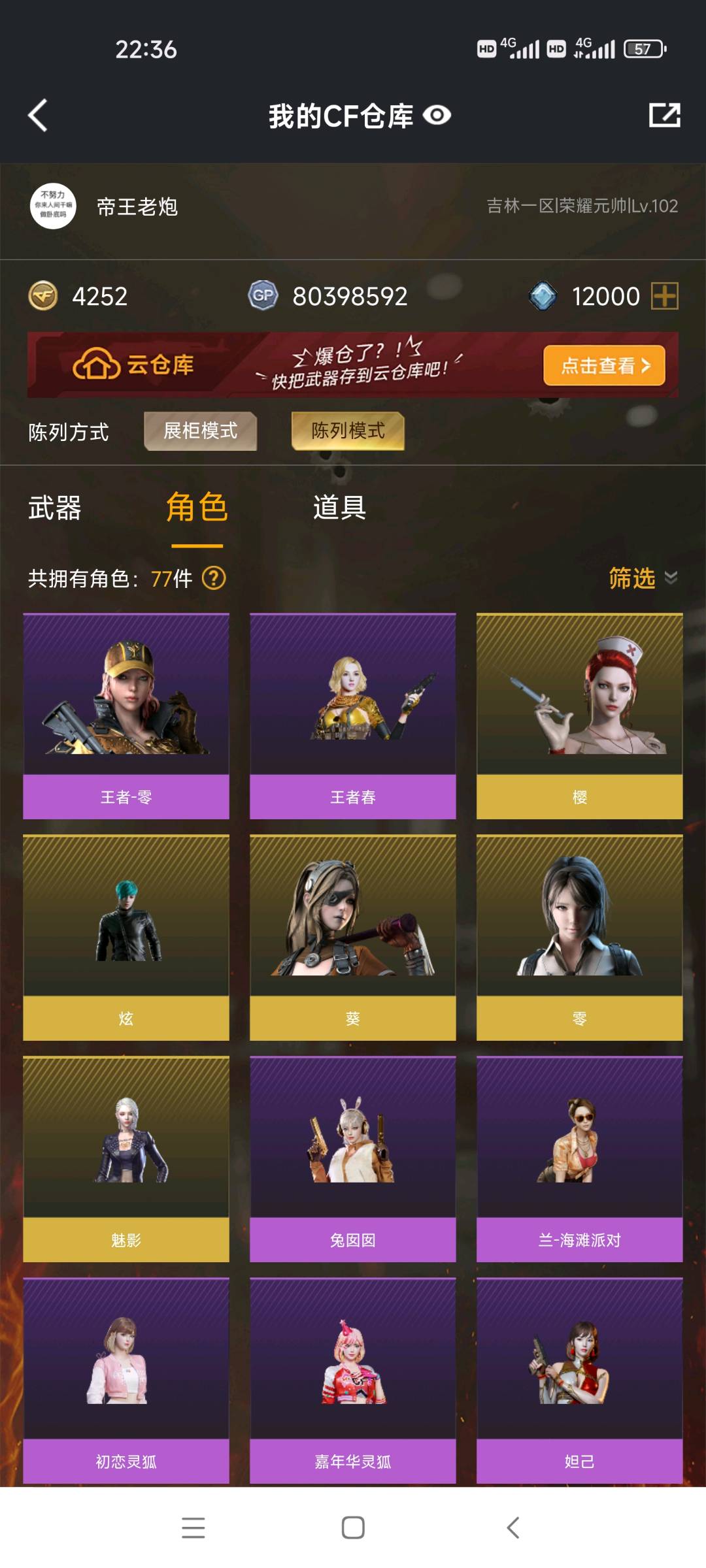Viewport: 706px width, 1568px height.
Task: Select 展柜模式 display mode
Action: click(x=200, y=431)
